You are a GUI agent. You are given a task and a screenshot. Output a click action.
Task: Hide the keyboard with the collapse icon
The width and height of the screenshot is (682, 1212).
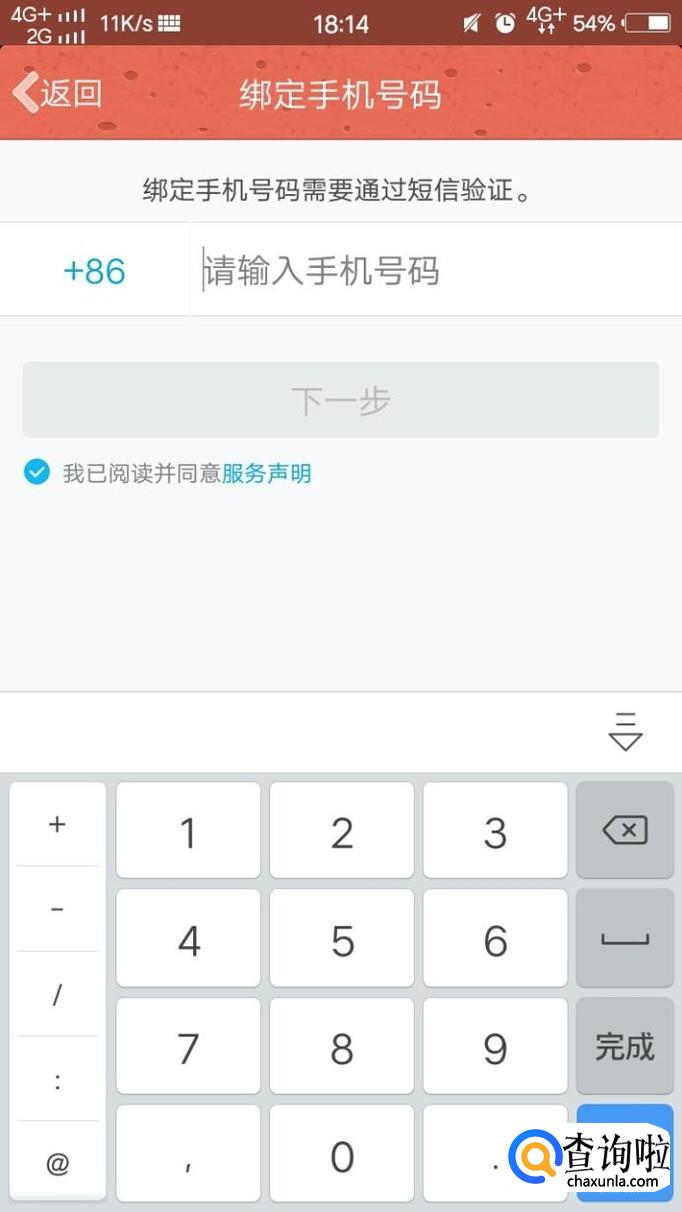coord(625,731)
